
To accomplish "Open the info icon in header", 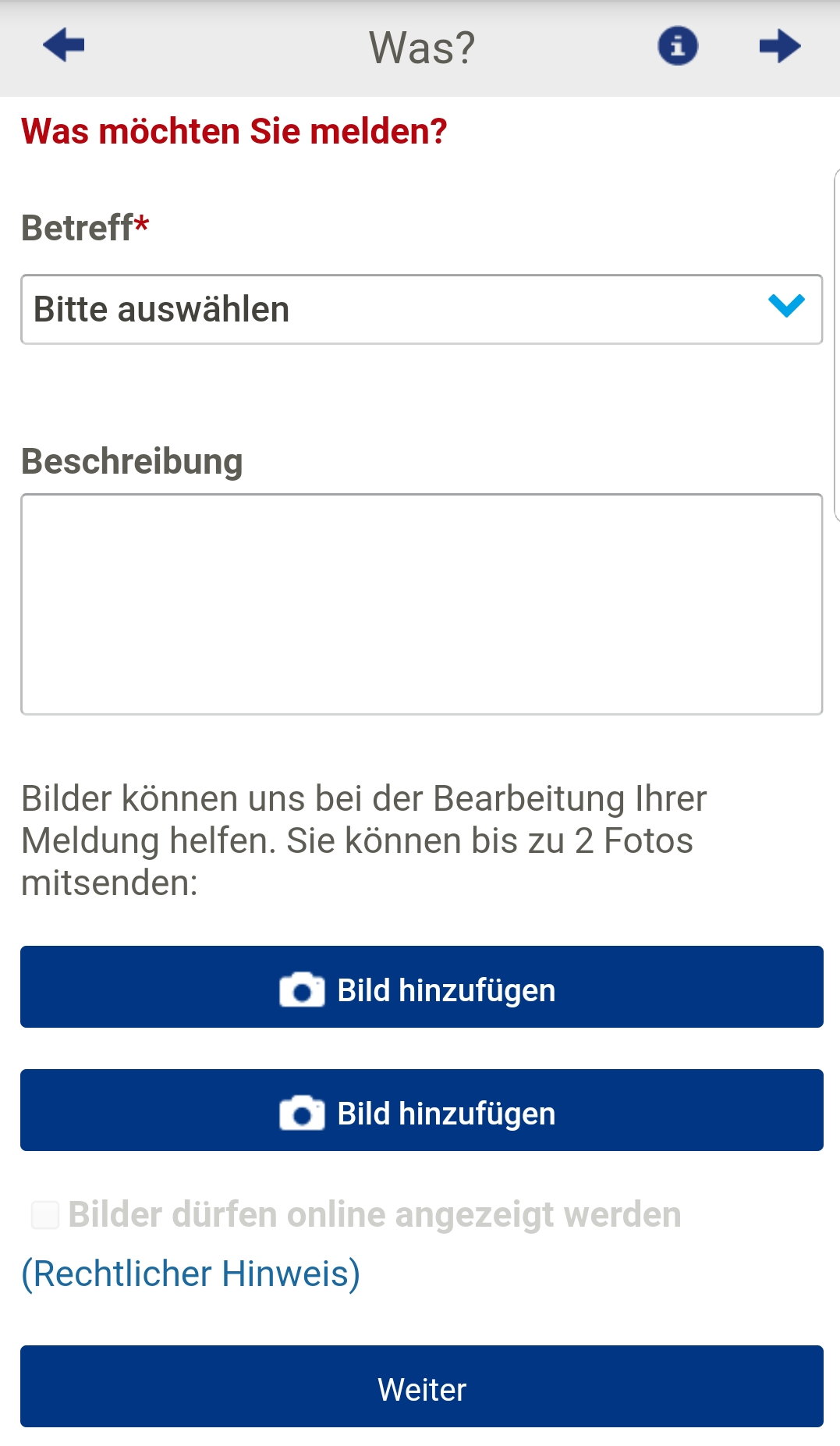I will [677, 46].
